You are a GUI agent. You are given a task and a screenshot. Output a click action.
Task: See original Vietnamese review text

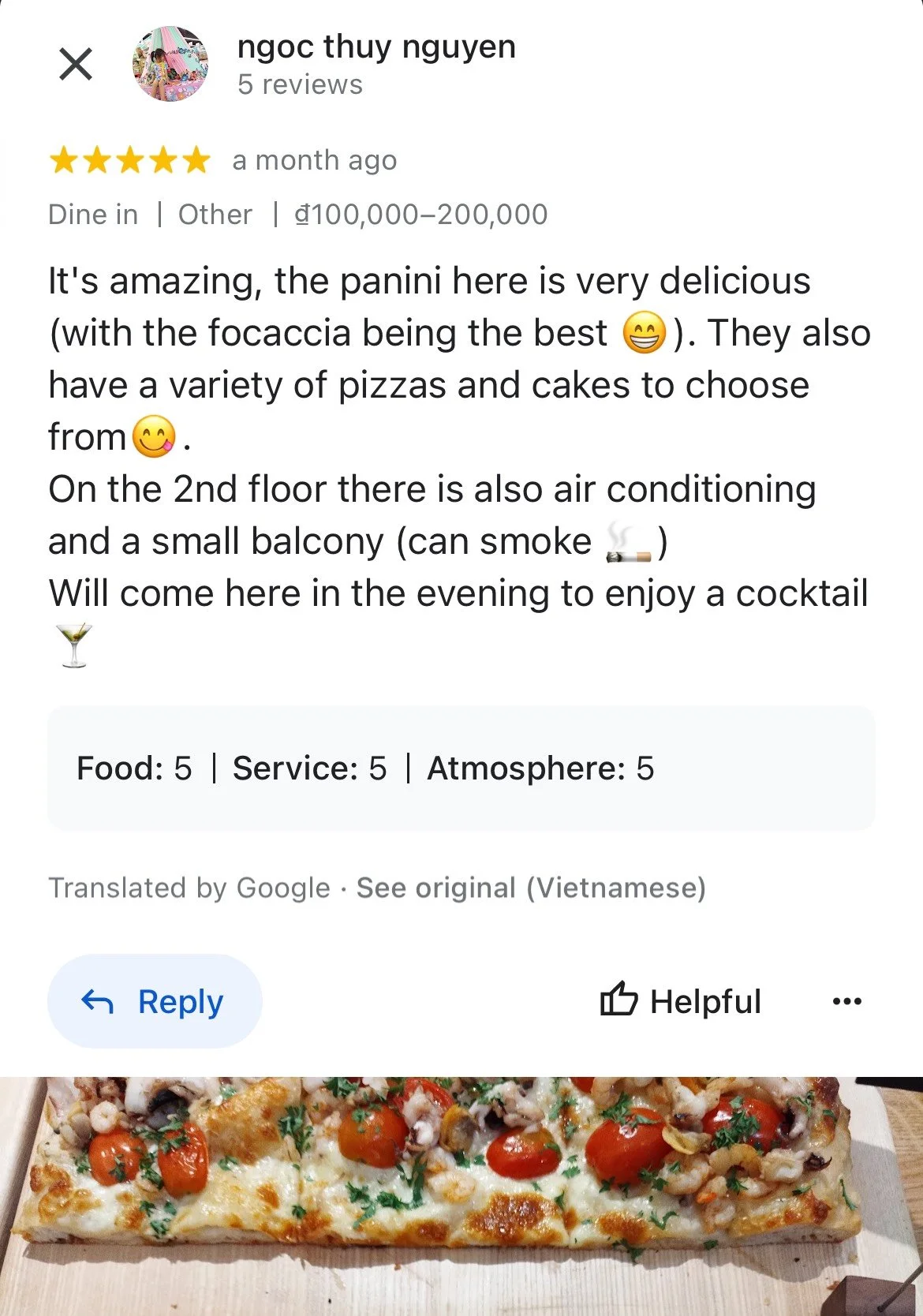(531, 888)
